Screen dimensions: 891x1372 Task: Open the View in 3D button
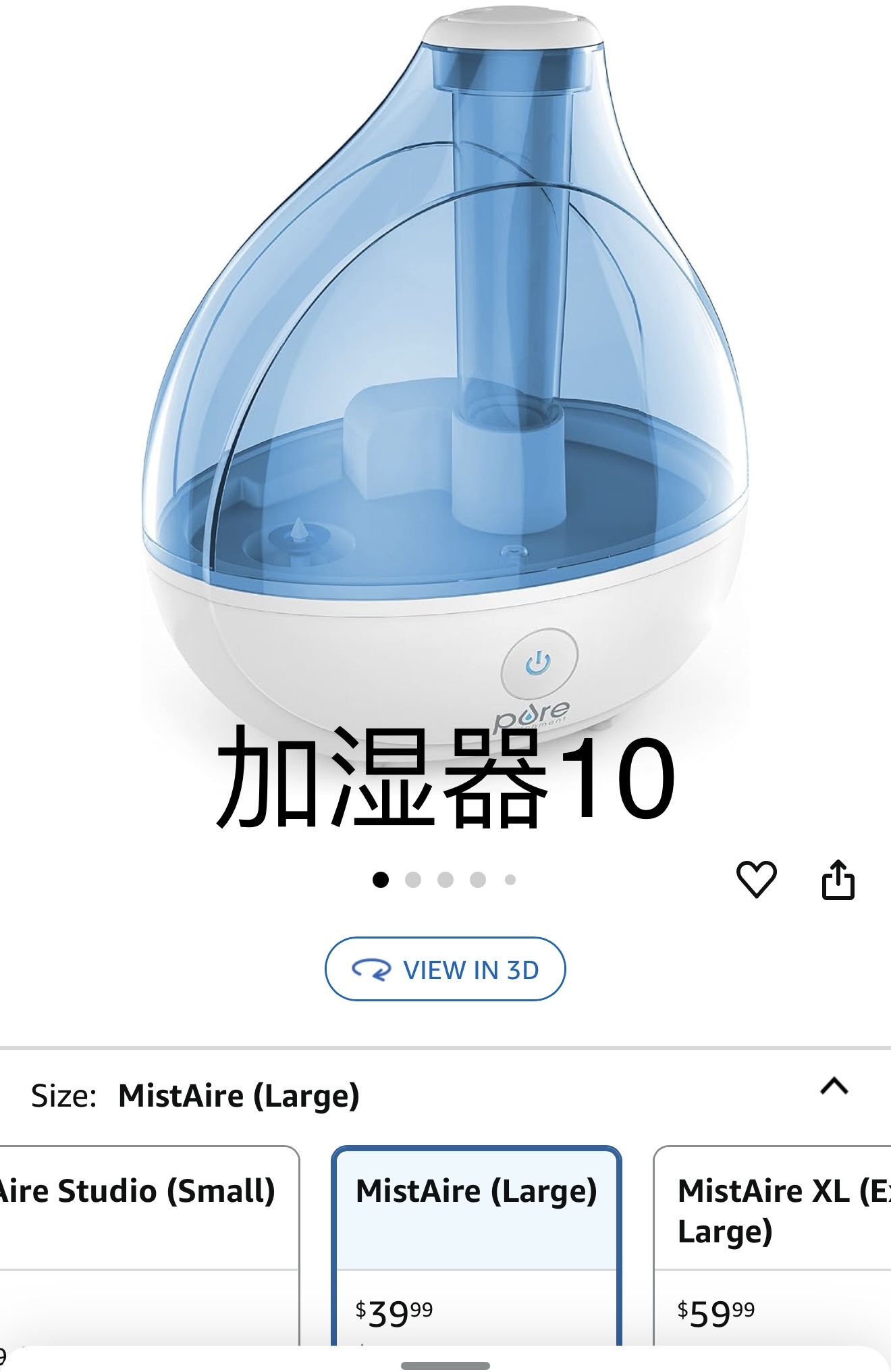[x=445, y=969]
